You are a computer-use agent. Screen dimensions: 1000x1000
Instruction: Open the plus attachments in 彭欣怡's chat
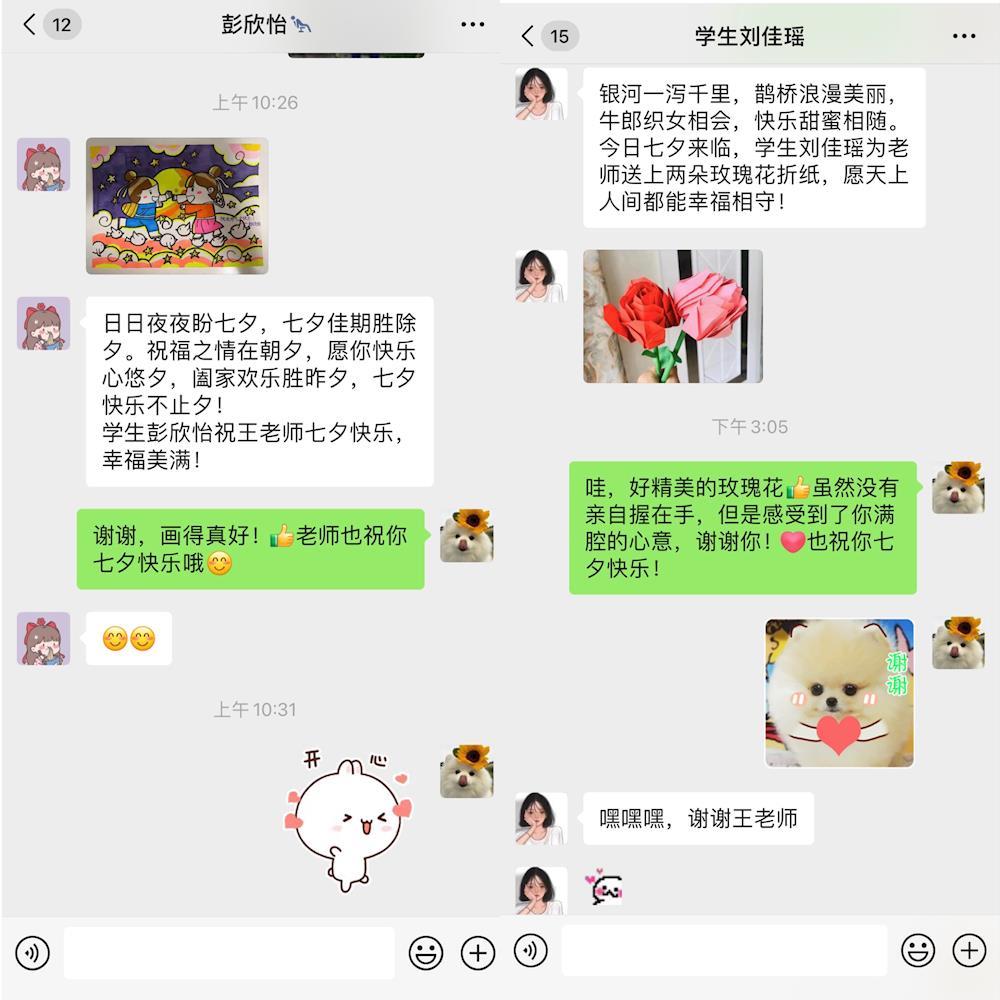point(478,953)
